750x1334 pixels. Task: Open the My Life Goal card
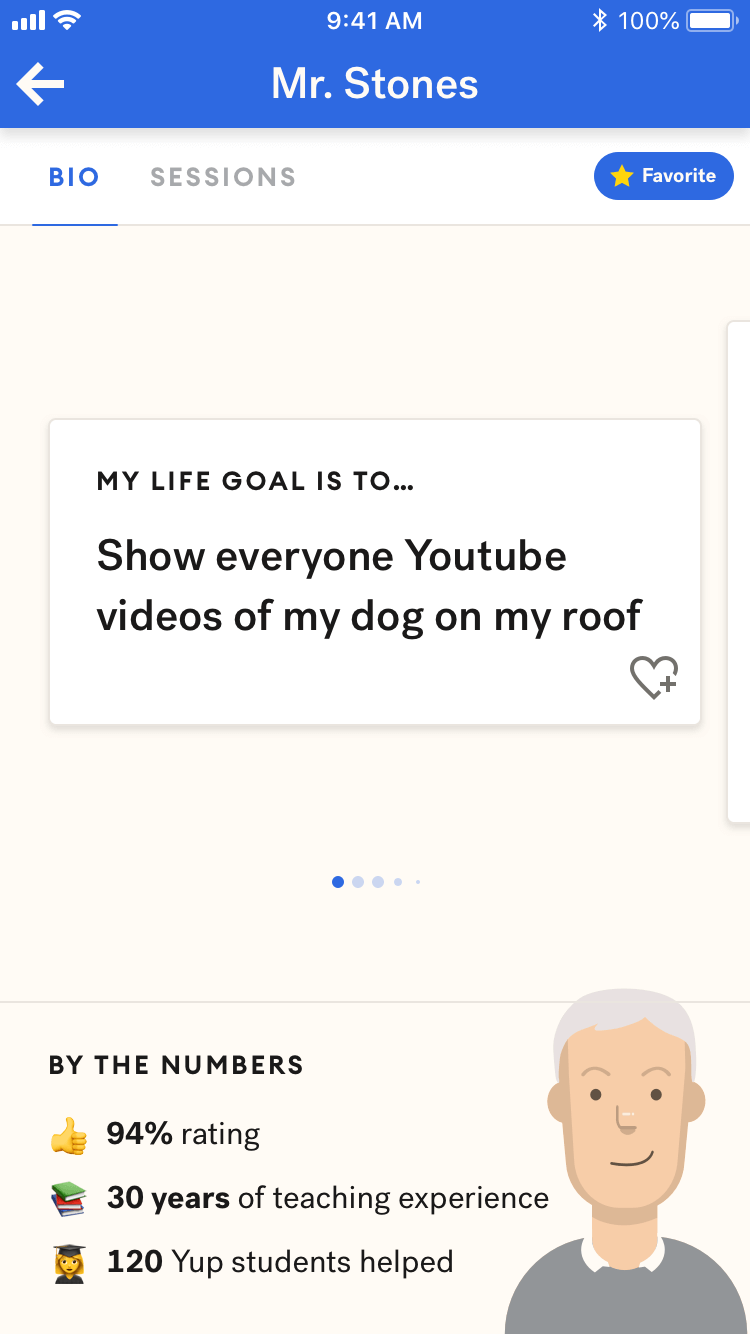tap(374, 570)
